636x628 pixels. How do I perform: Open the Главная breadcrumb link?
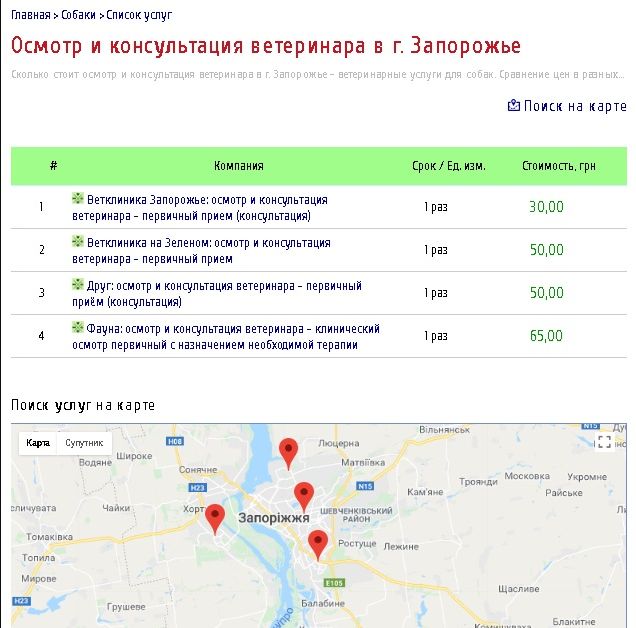30,15
